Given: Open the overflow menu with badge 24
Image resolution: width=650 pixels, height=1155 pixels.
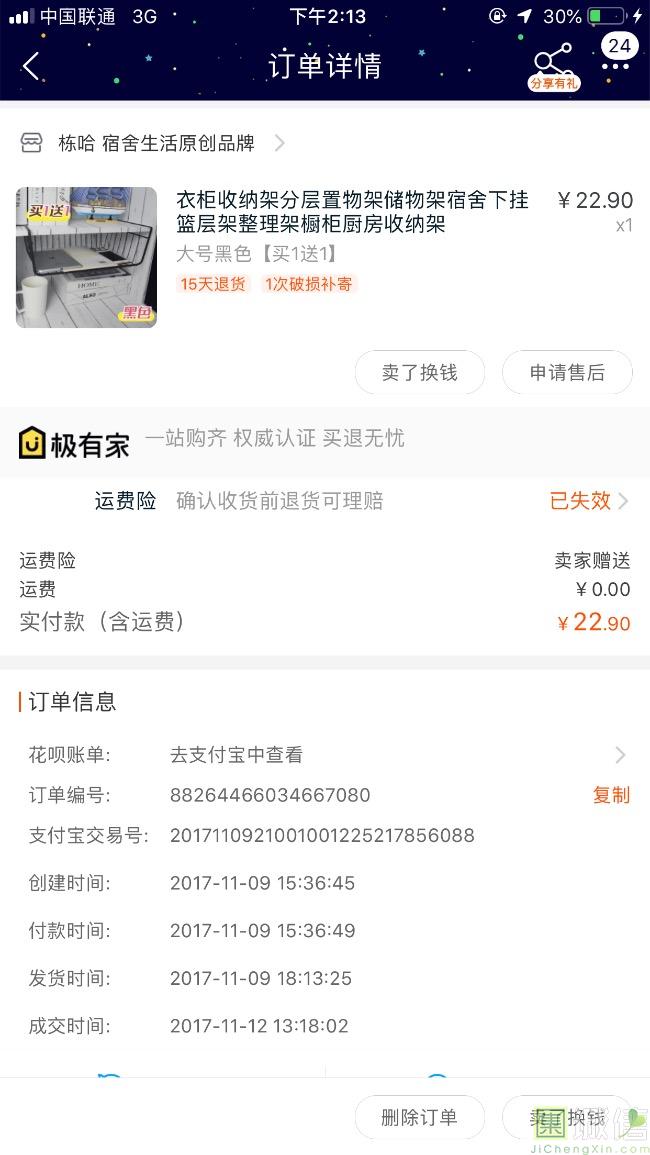Looking at the screenshot, I should pos(616,58).
